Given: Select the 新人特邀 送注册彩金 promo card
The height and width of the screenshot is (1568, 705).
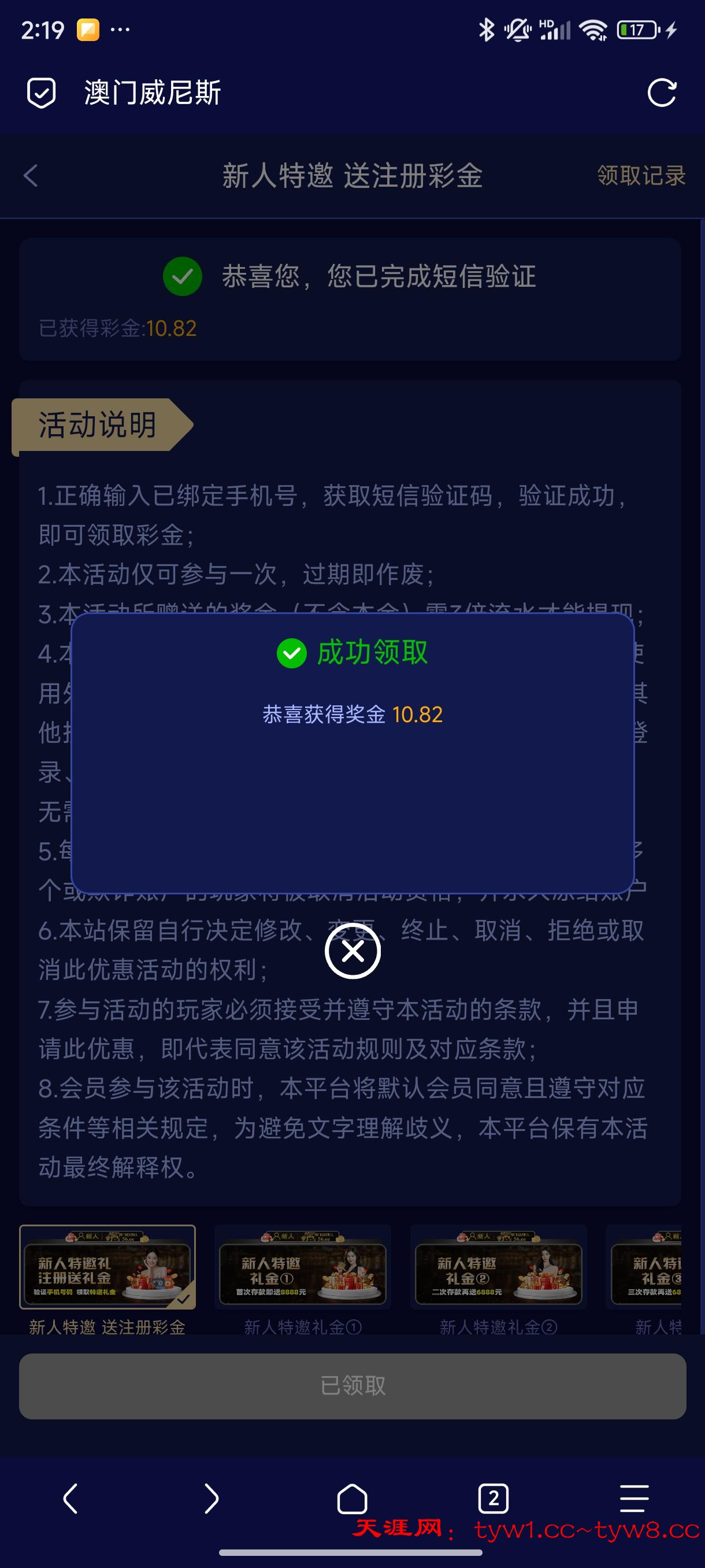Looking at the screenshot, I should [107, 1267].
